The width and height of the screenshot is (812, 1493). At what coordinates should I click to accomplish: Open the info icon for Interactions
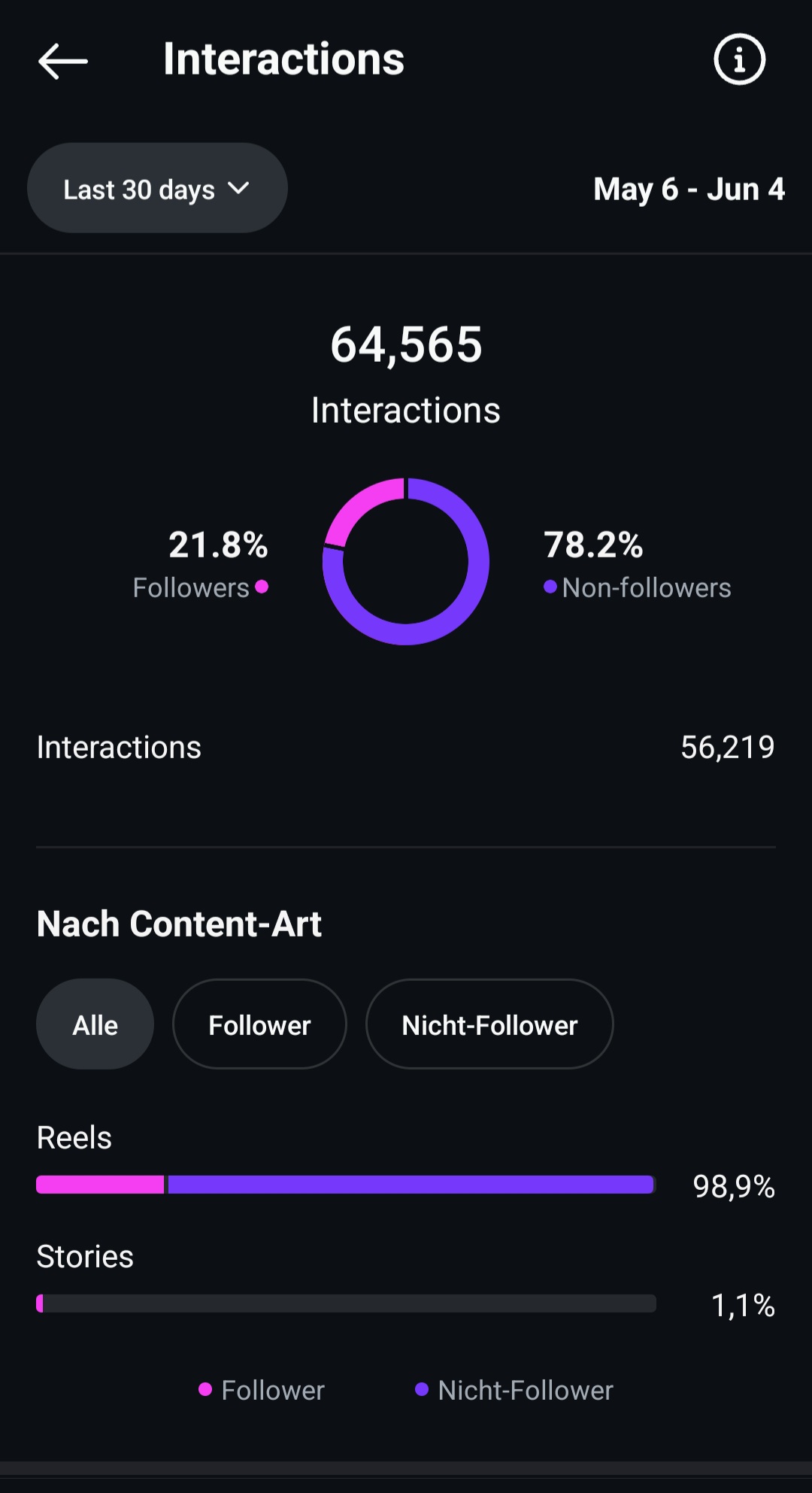pos(739,59)
